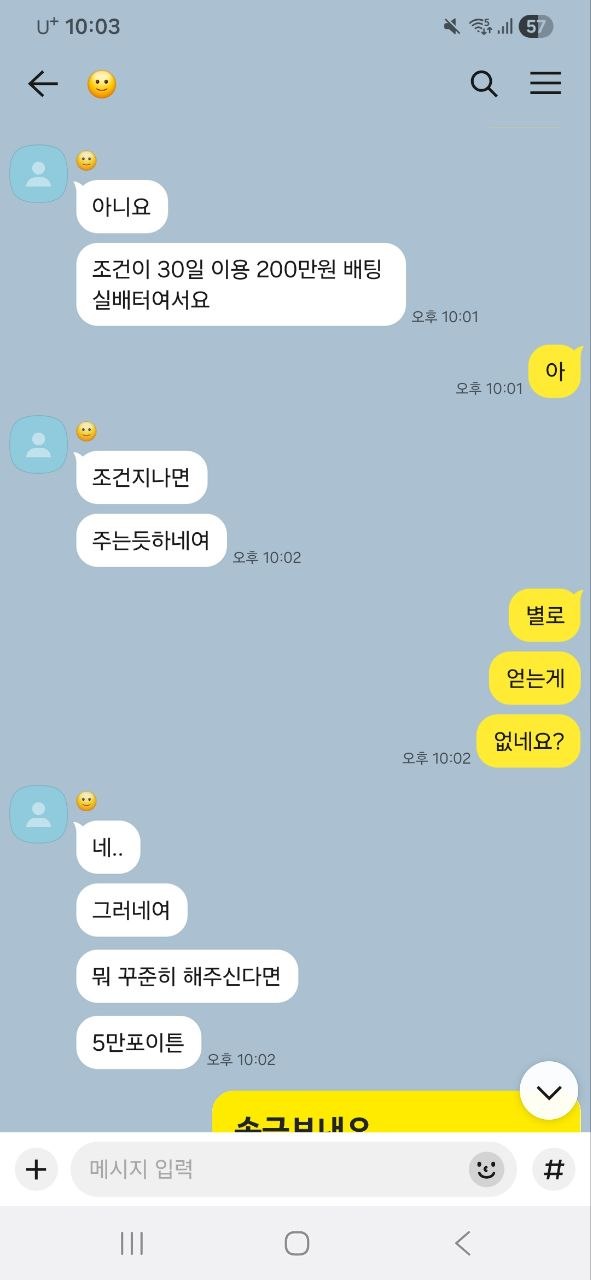The height and width of the screenshot is (1280, 591).
Task: Open the chat room hamburger menu
Action: click(x=545, y=84)
